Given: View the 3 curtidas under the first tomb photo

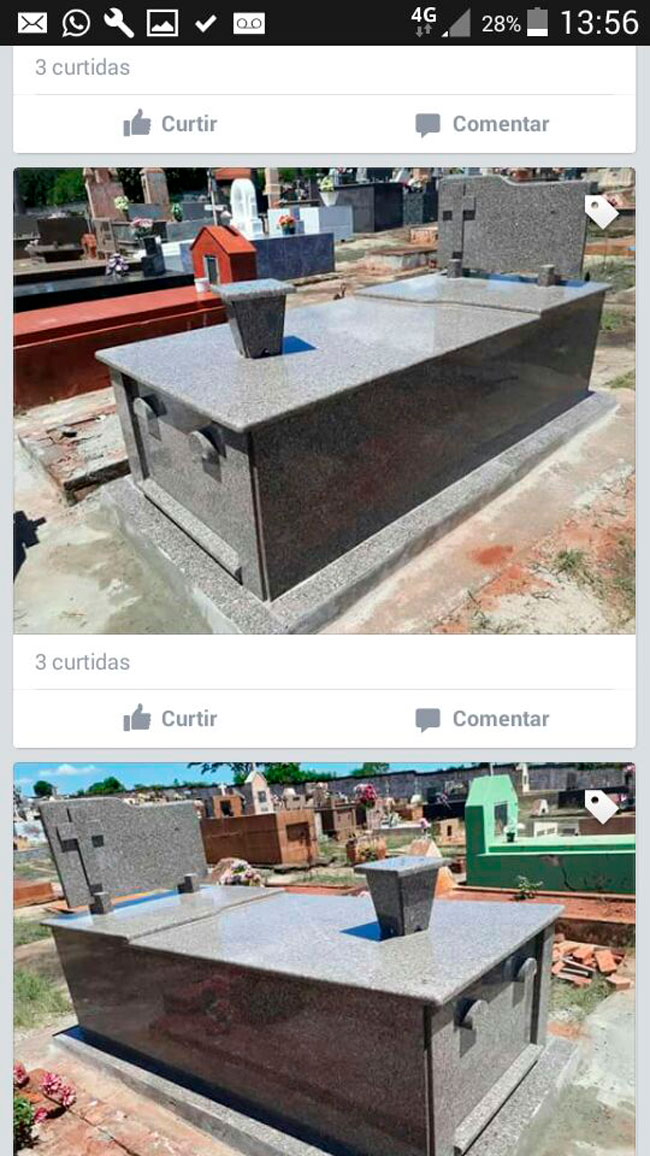Looking at the screenshot, I should click(x=82, y=662).
